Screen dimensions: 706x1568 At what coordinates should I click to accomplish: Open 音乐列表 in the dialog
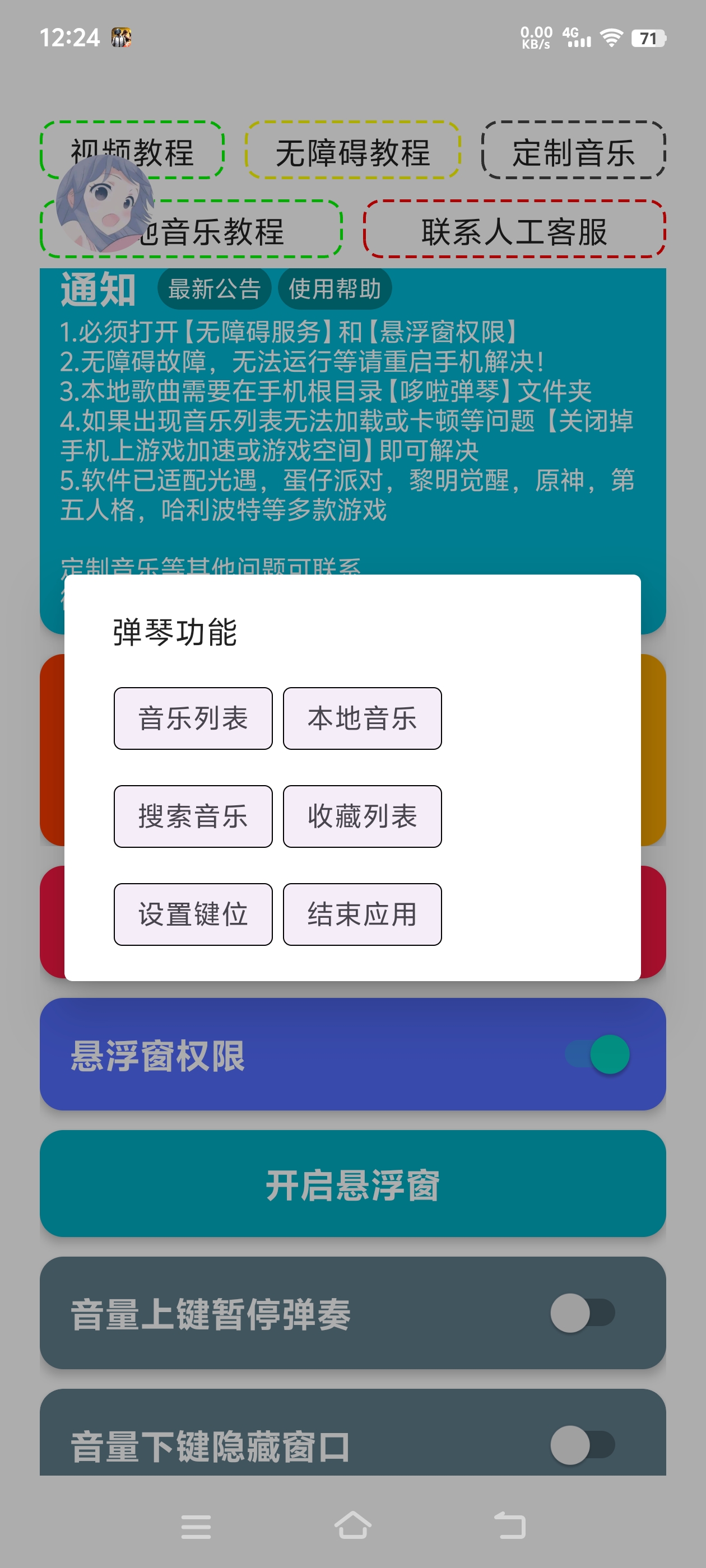pyautogui.click(x=193, y=718)
